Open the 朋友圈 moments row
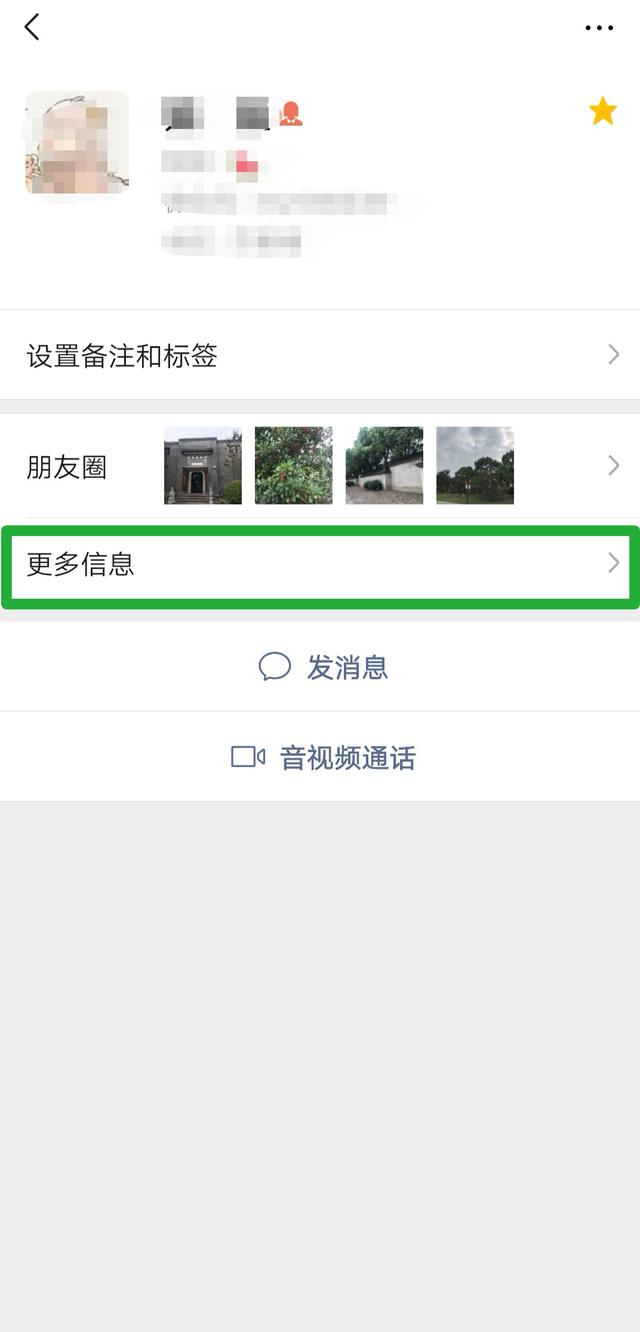Screen dimensions: 640x1332 (x=320, y=465)
